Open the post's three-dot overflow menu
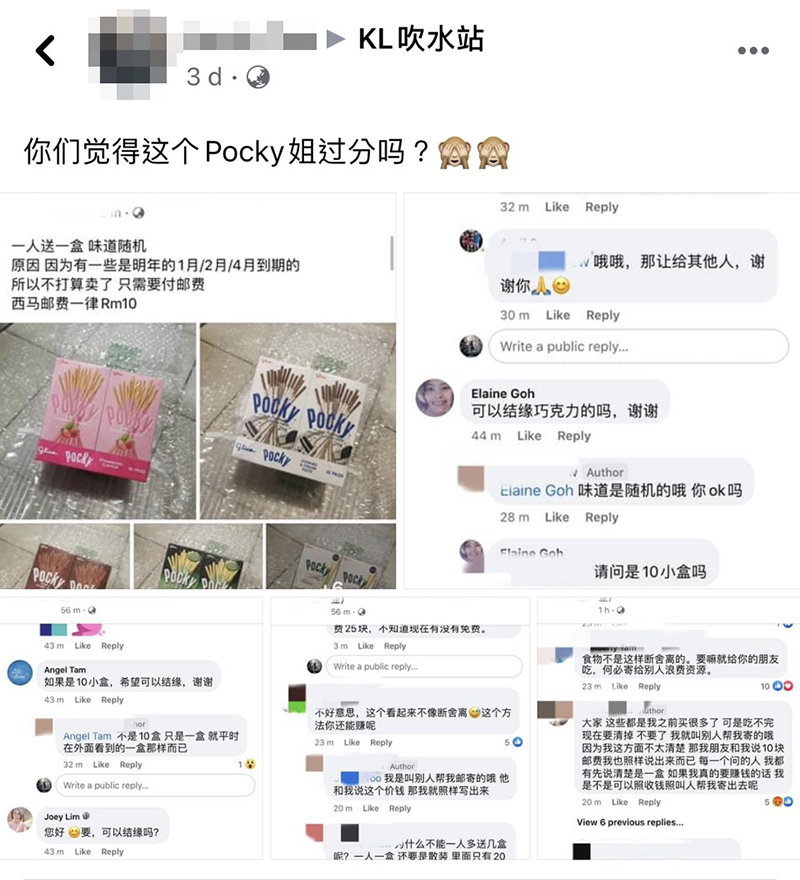 (x=753, y=50)
